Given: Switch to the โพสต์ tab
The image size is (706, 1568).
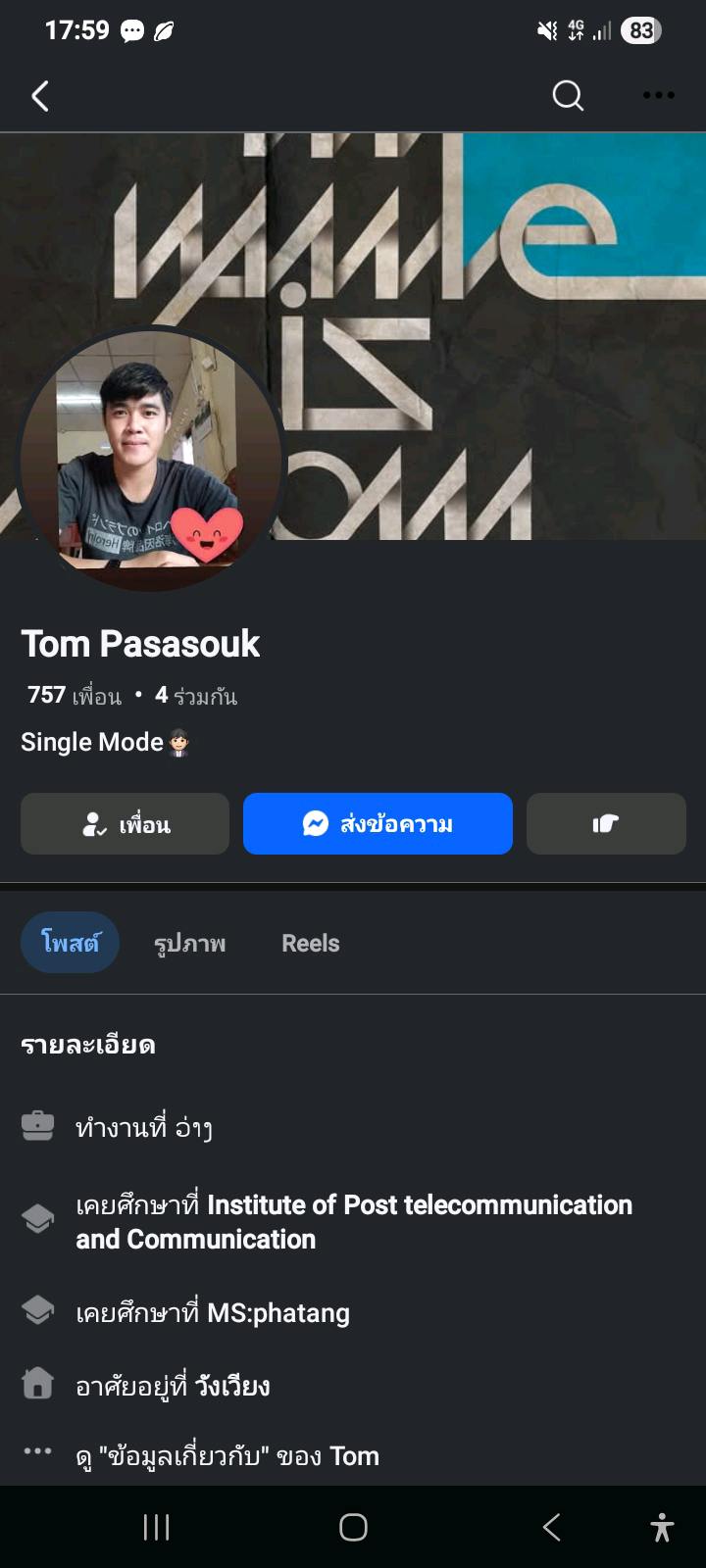Looking at the screenshot, I should pyautogui.click(x=70, y=943).
